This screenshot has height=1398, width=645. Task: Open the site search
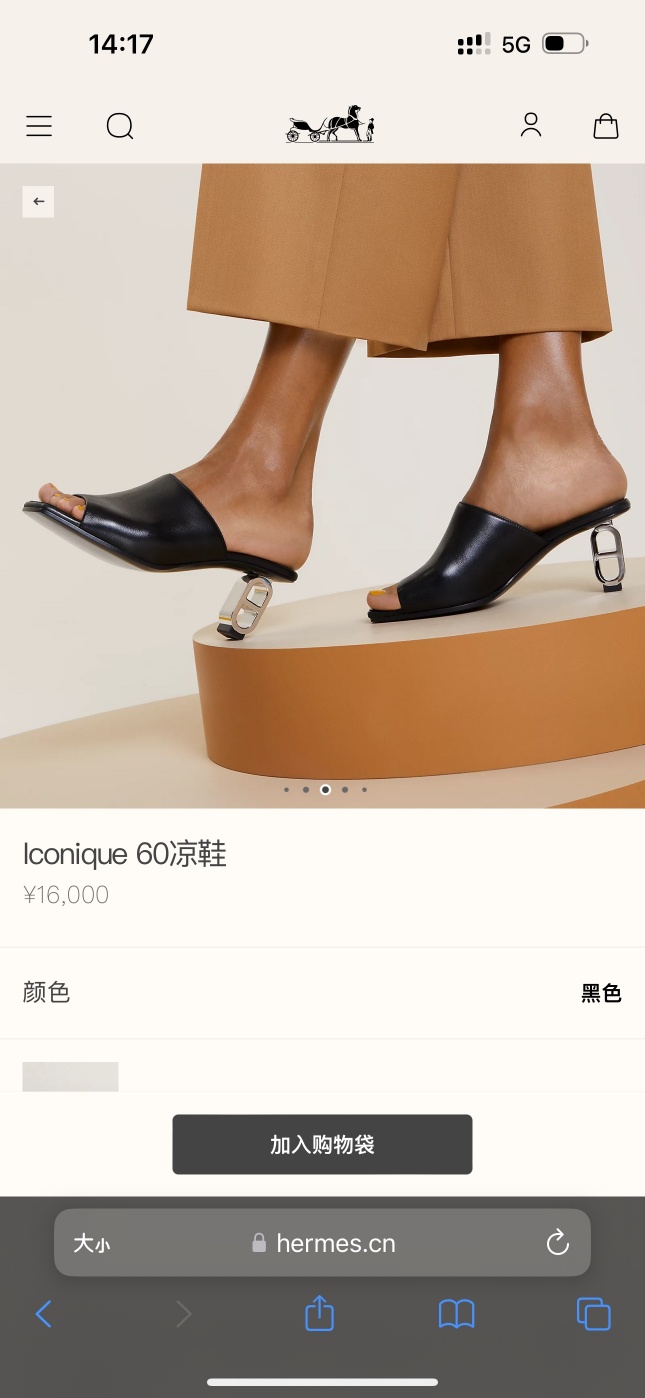[x=120, y=126]
